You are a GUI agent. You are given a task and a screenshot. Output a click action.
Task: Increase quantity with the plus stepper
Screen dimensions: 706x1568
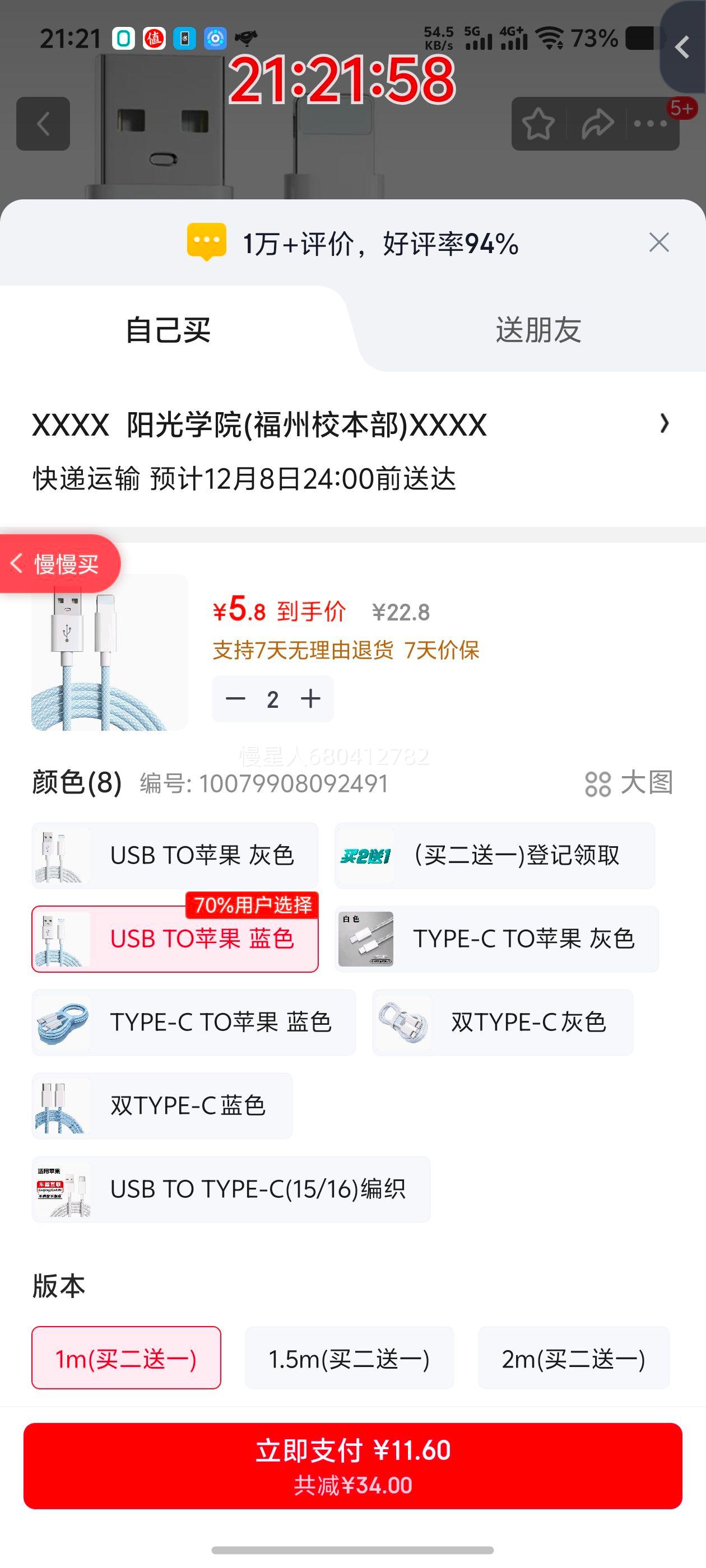309,699
